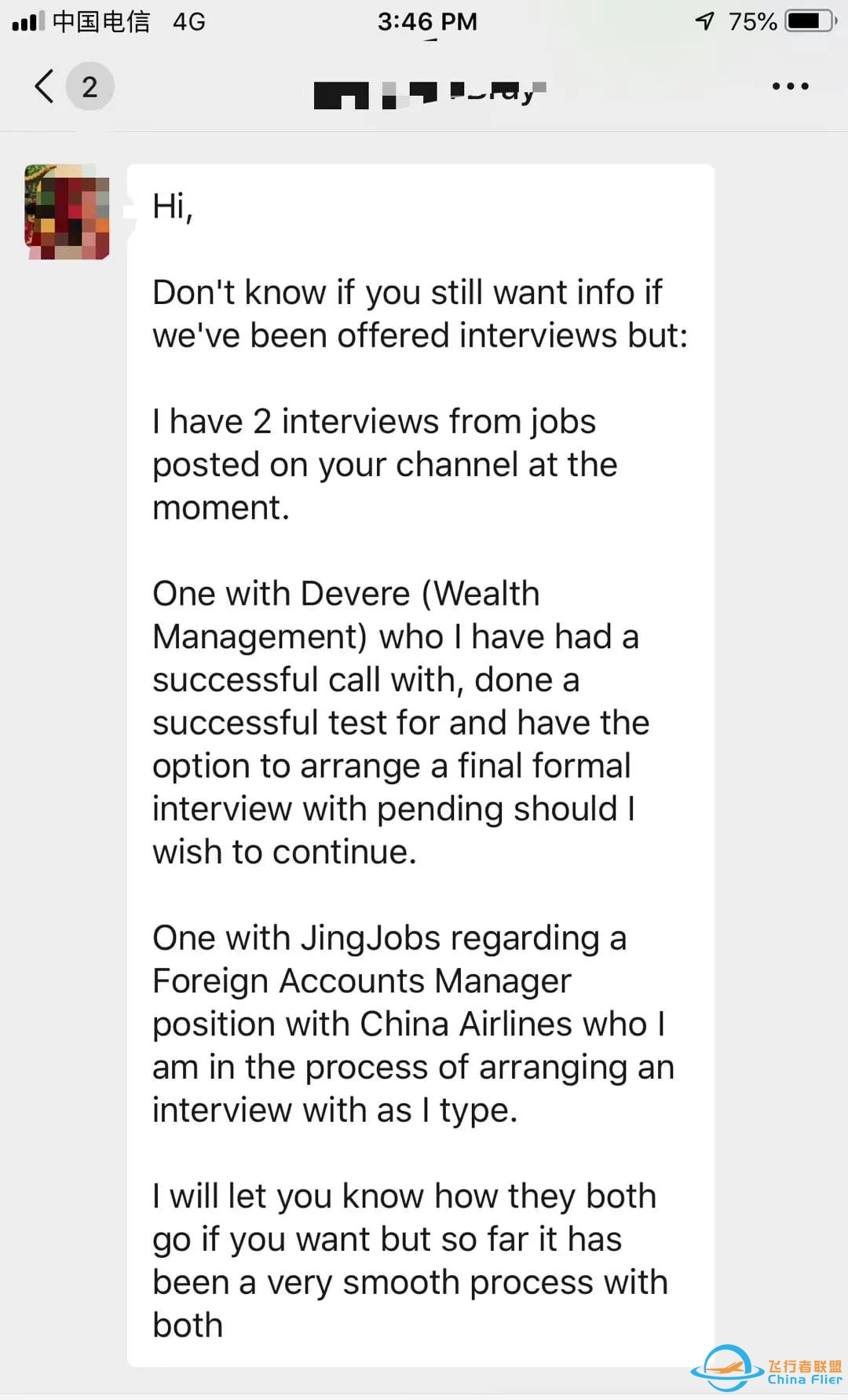Tap the back chevron to leave the chat
Screen dimensions: 848x1400
[x=43, y=86]
